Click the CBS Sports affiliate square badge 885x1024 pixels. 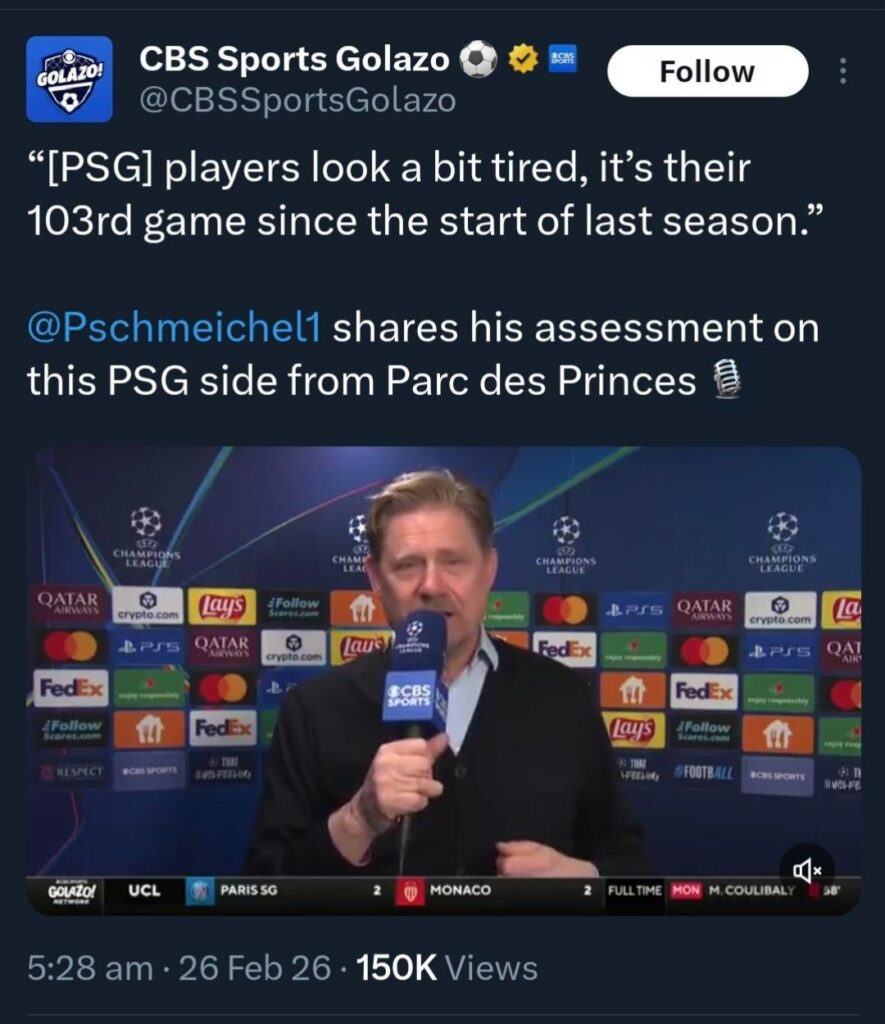561,58
